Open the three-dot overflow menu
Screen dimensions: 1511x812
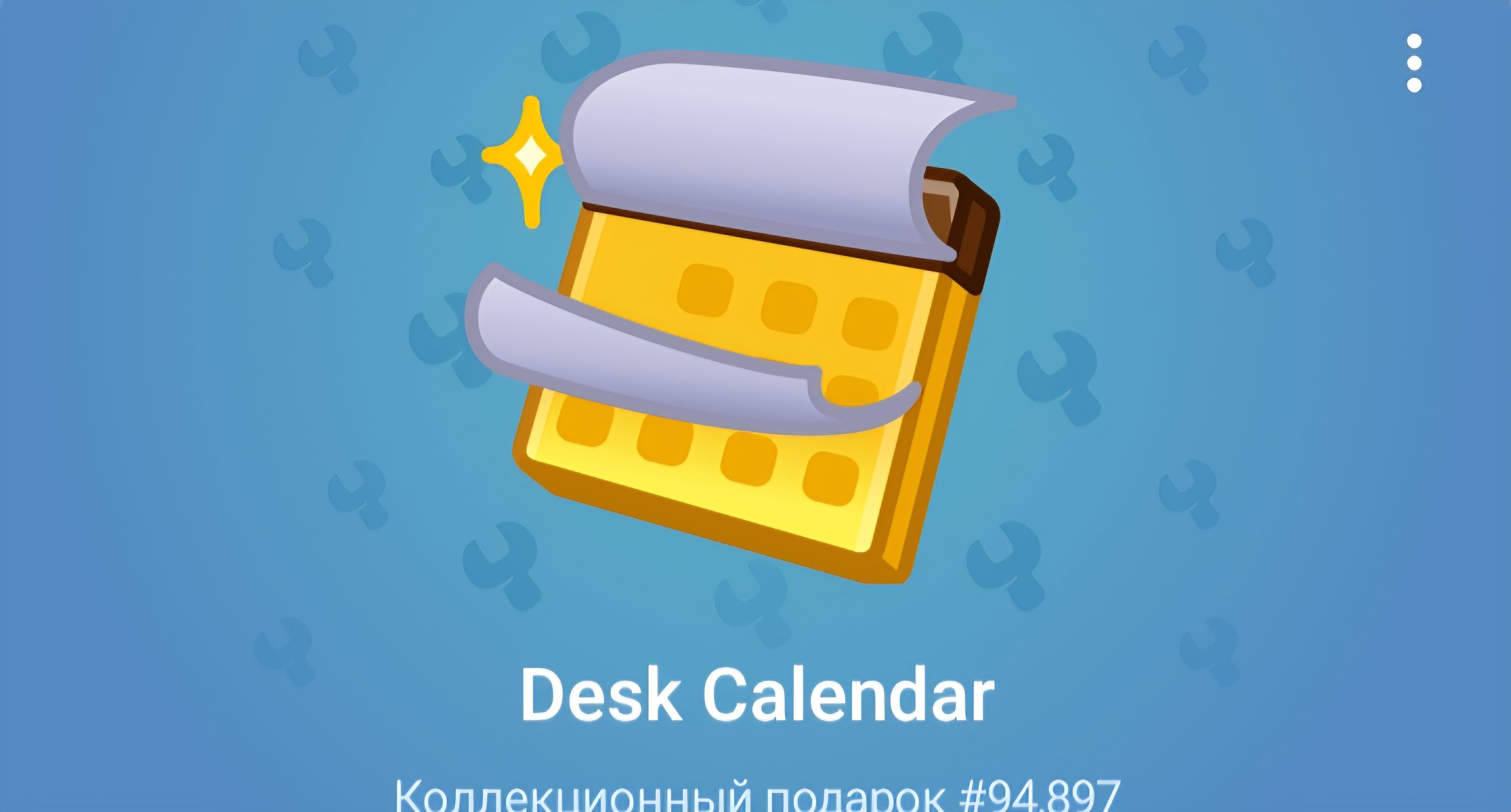tap(1413, 63)
